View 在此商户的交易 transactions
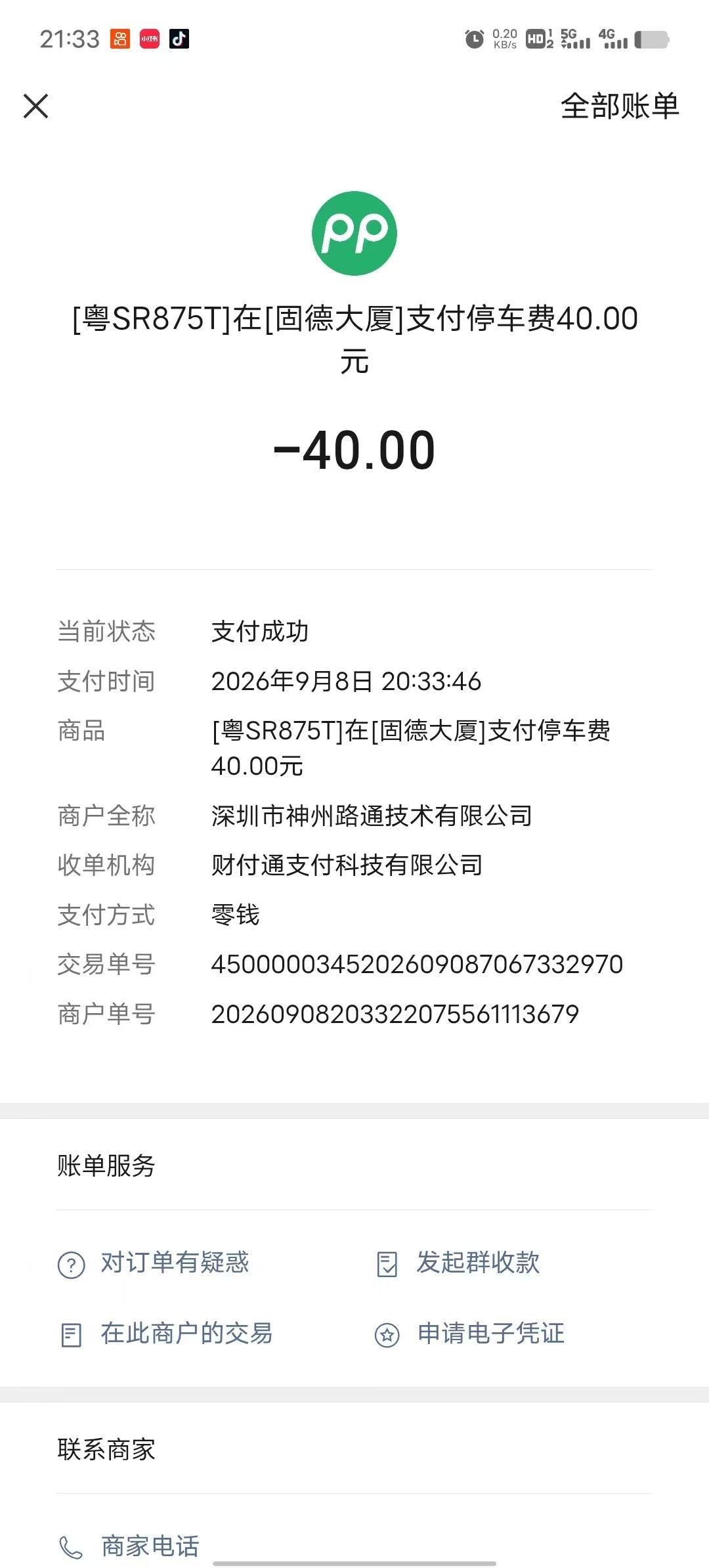 165,1334
